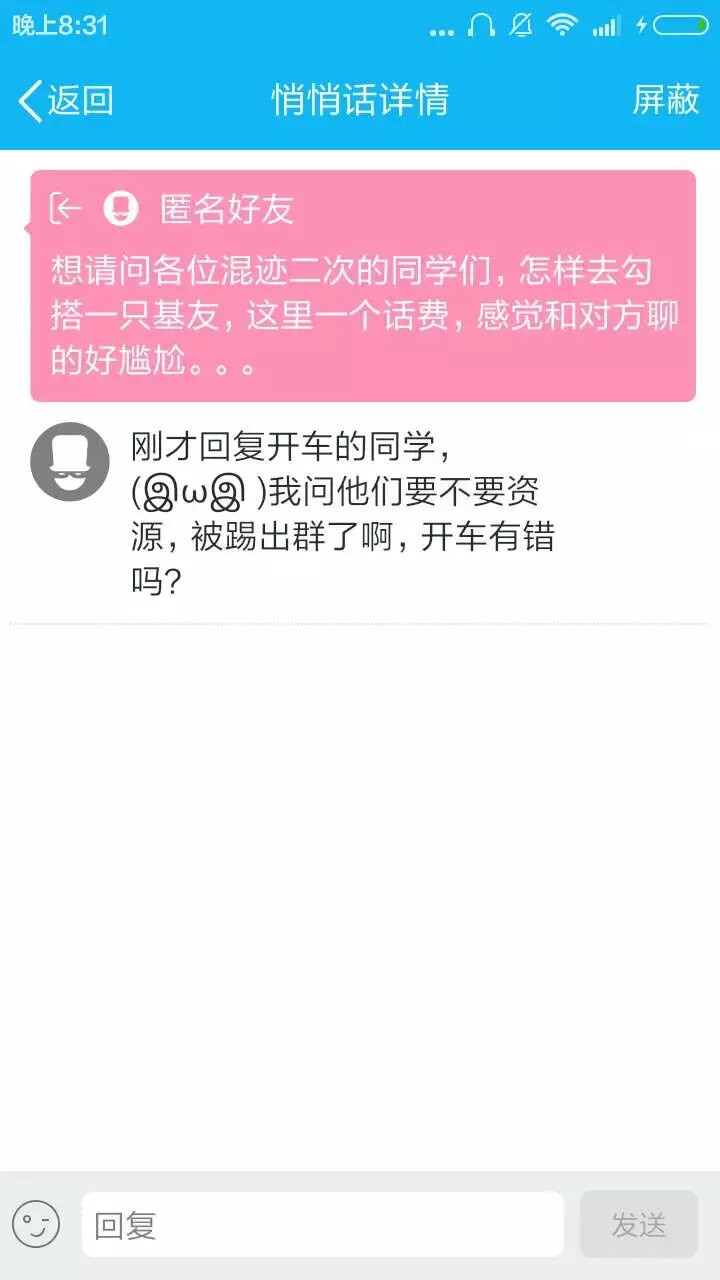720x1280 pixels.
Task: Open the anonymous commenter's avatar
Action: (70, 461)
